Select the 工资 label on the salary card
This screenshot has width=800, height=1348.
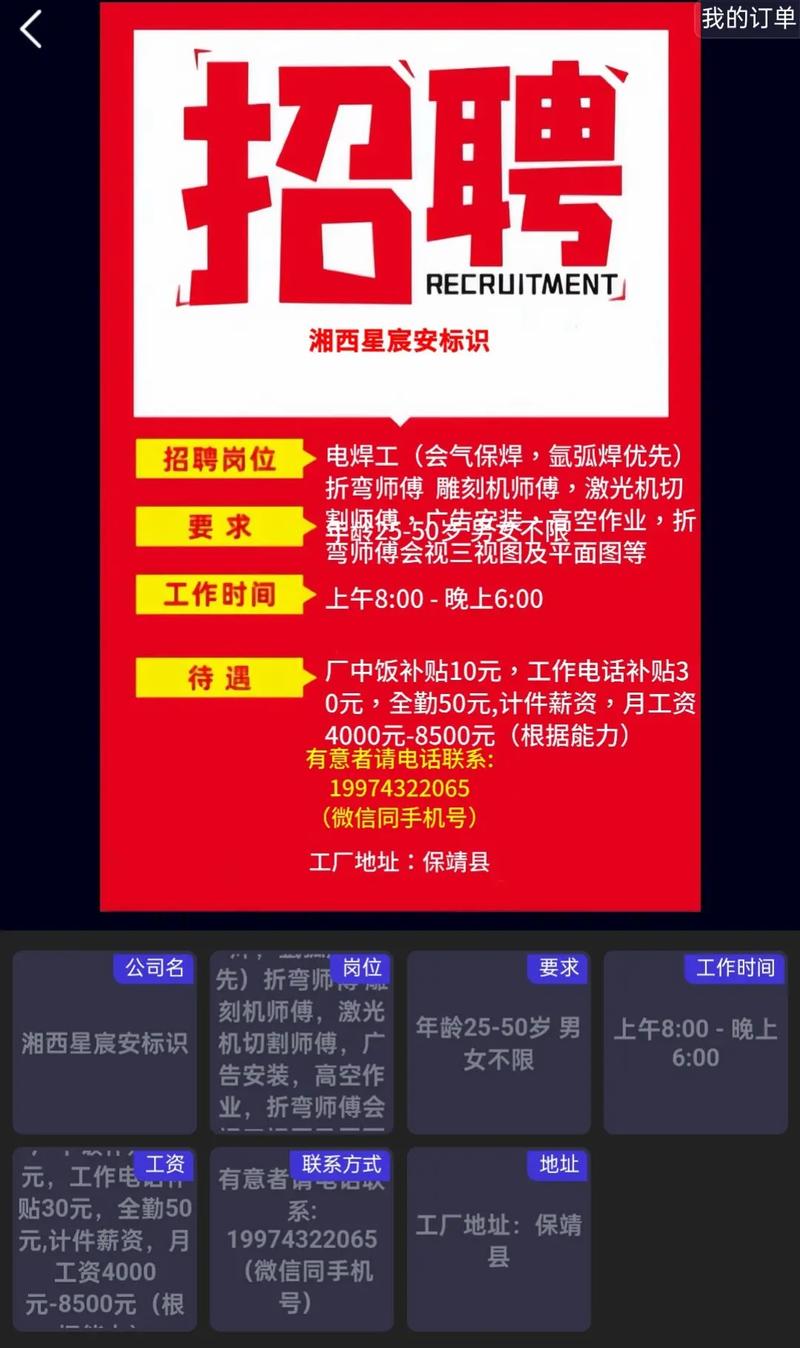tap(166, 1166)
